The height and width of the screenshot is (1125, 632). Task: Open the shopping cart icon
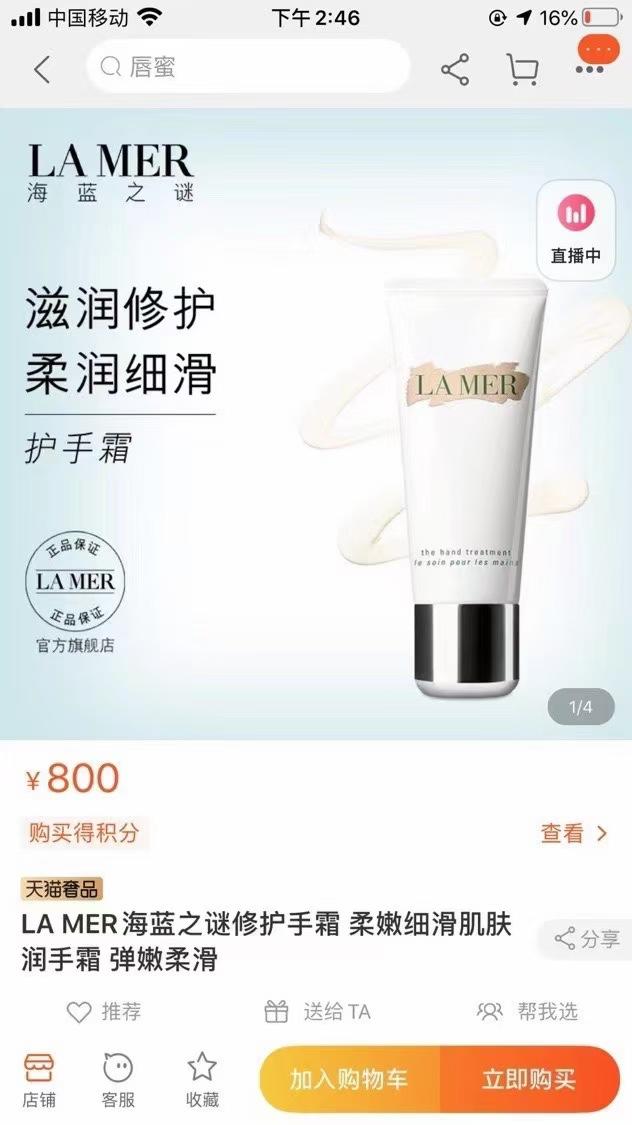click(523, 70)
